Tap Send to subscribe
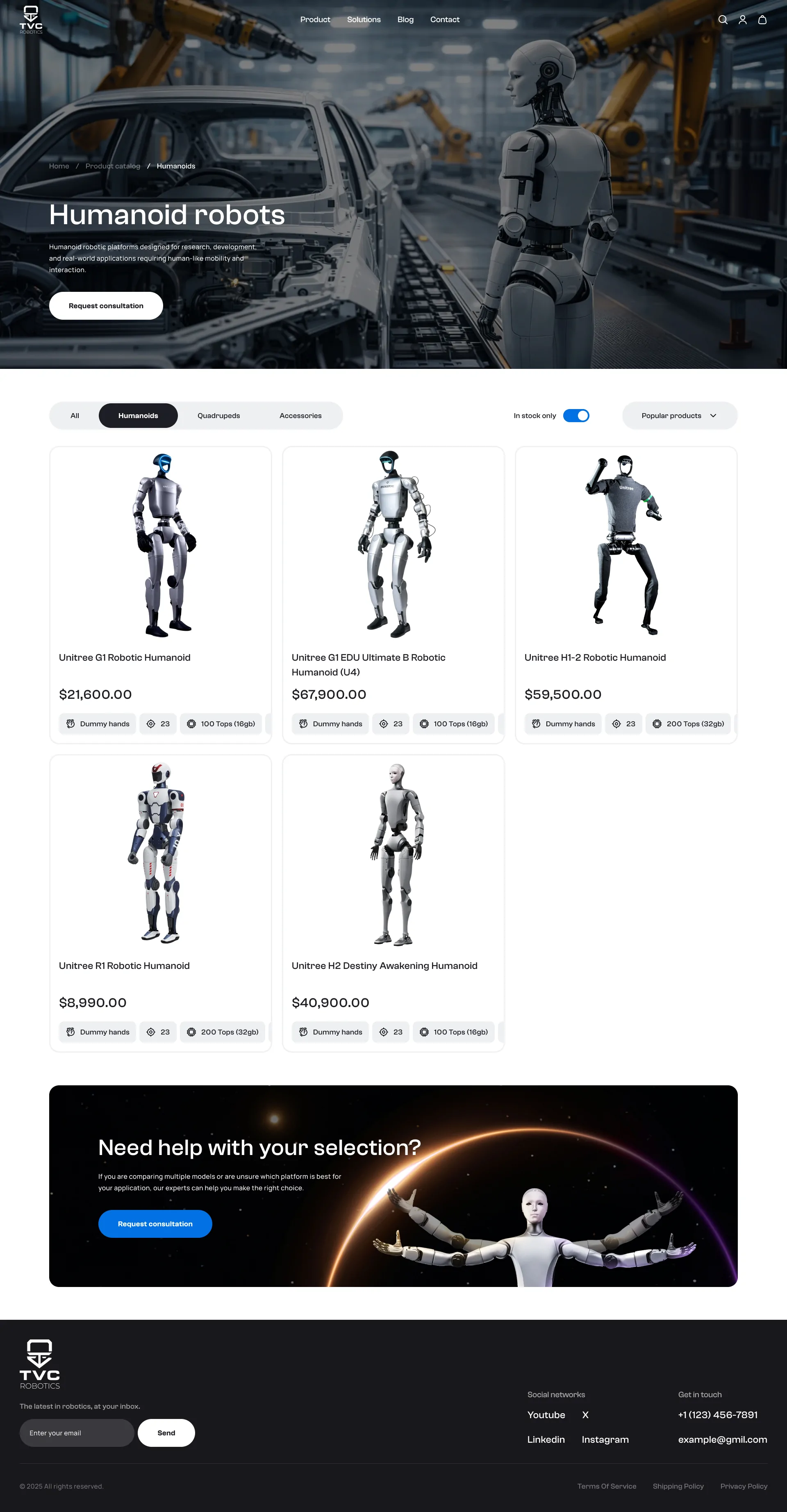Viewport: 787px width, 1512px height. (166, 1433)
